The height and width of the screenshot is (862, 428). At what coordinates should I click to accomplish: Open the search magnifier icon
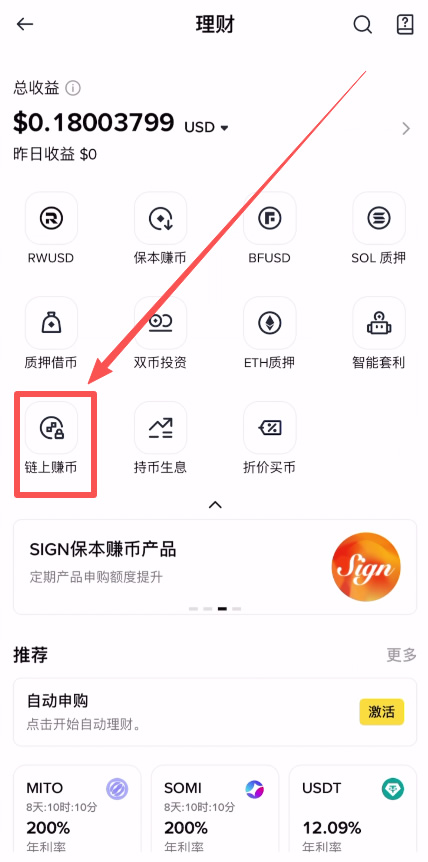pyautogui.click(x=362, y=24)
